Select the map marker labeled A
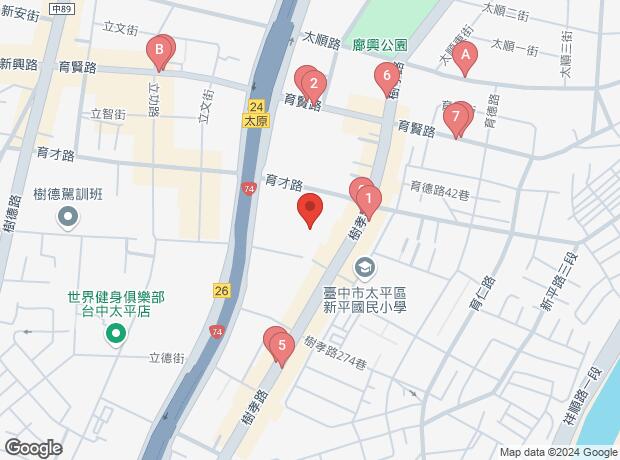The height and width of the screenshot is (460, 620). [x=463, y=58]
